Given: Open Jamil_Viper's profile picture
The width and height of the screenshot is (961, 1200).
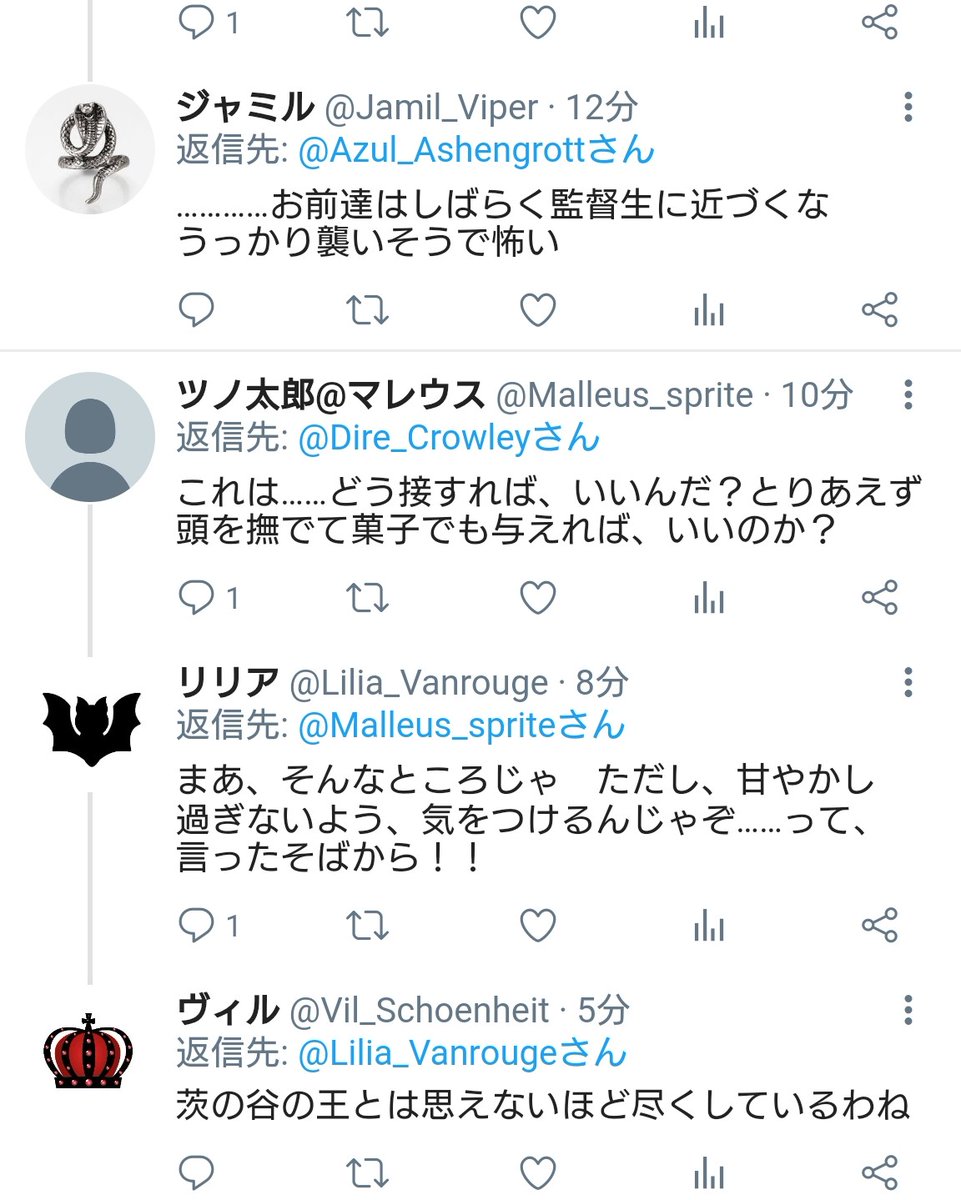Looking at the screenshot, I should click(90, 150).
